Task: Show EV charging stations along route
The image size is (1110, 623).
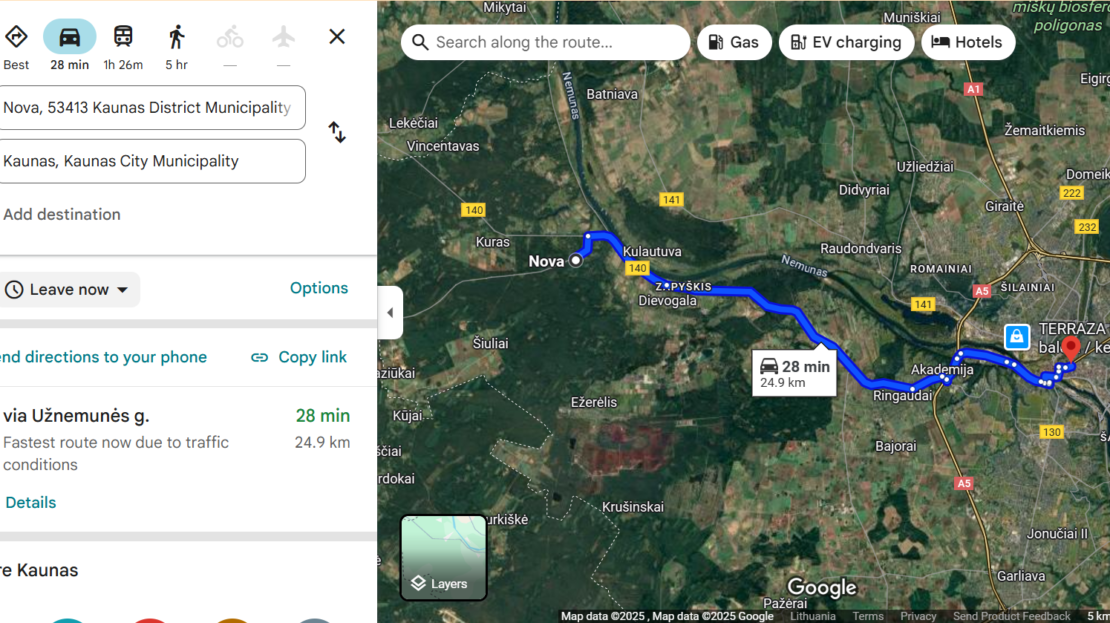Action: (x=845, y=42)
